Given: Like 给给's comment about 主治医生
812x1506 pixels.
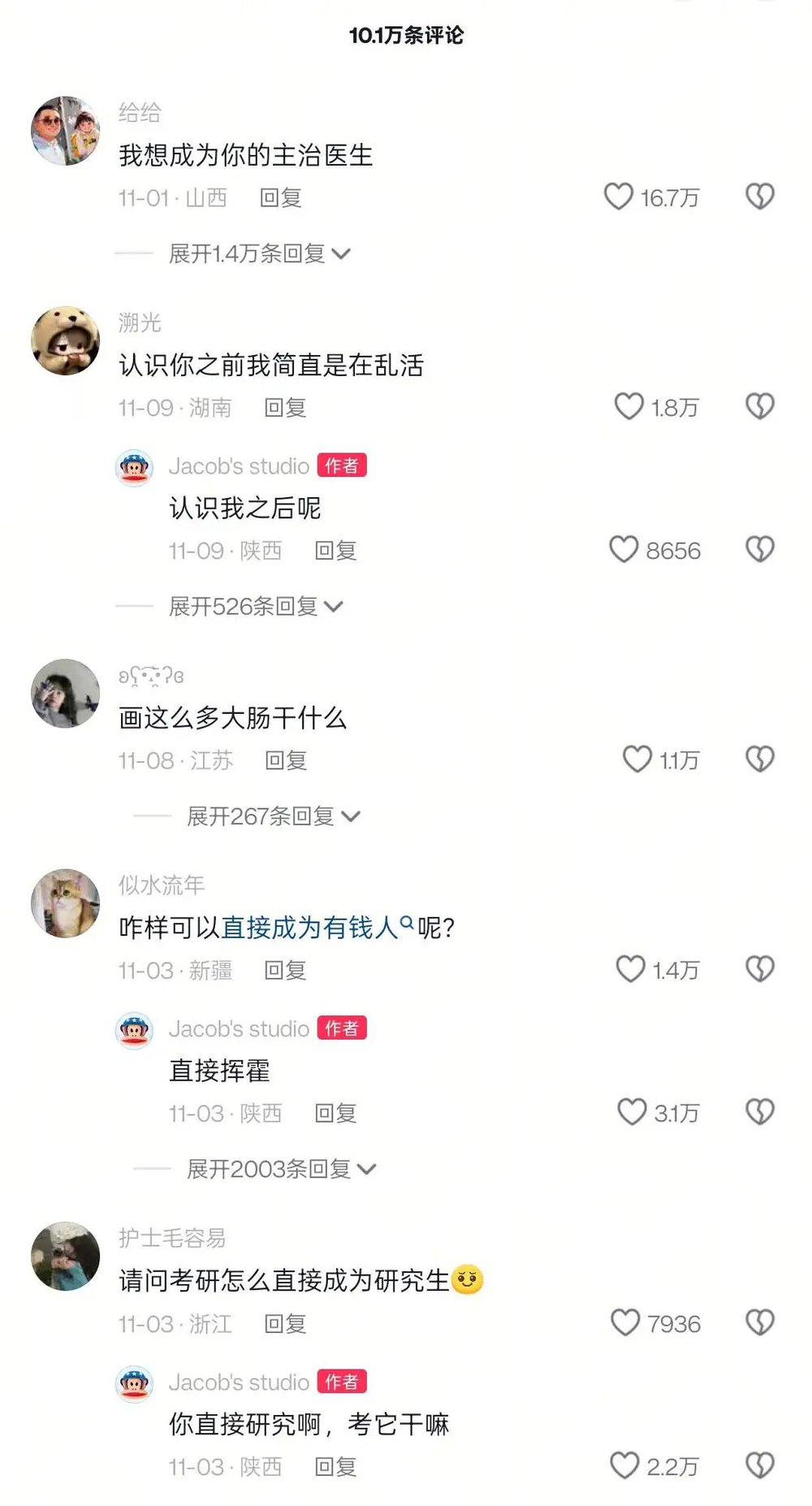Looking at the screenshot, I should pos(619,197).
